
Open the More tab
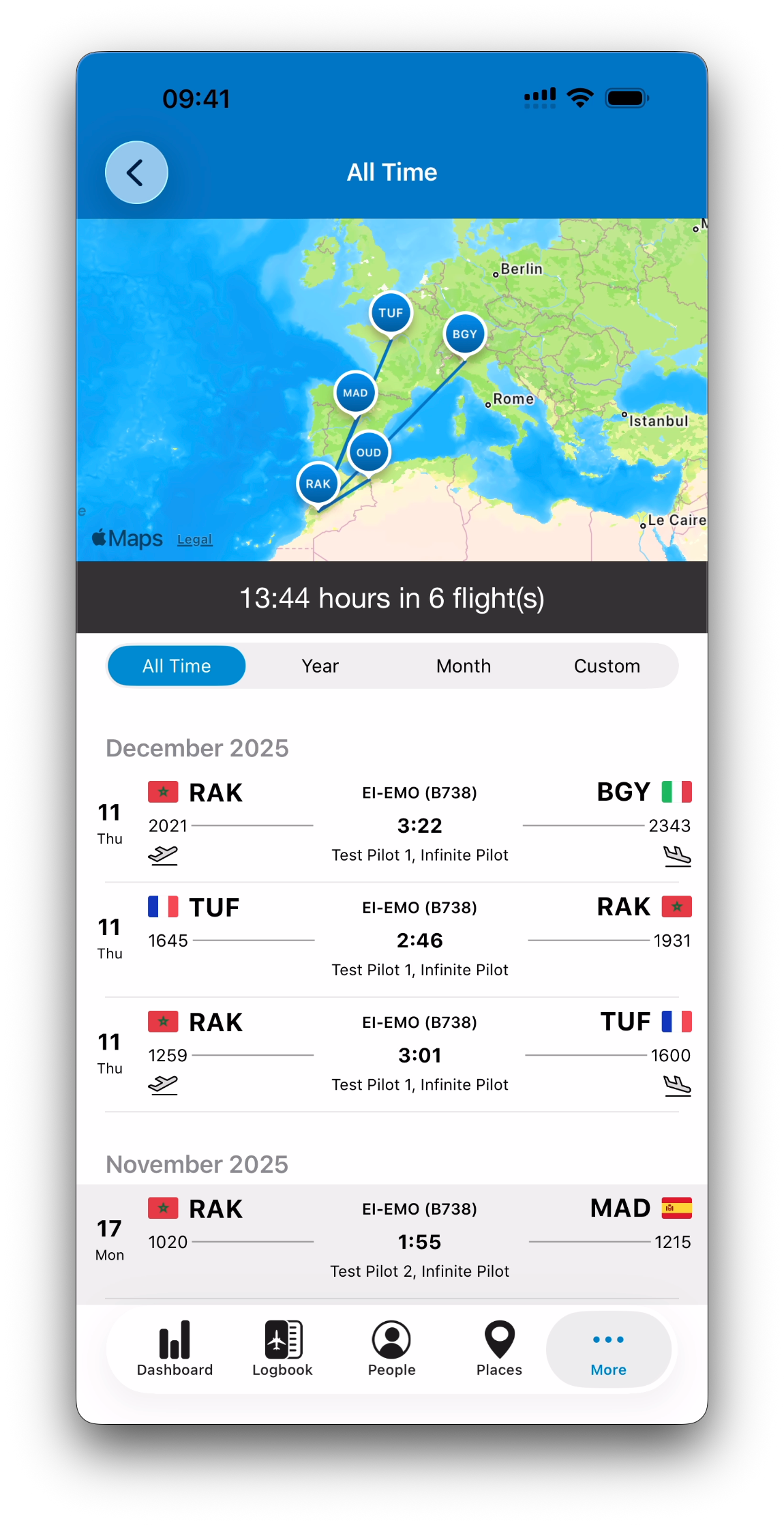608,1349
